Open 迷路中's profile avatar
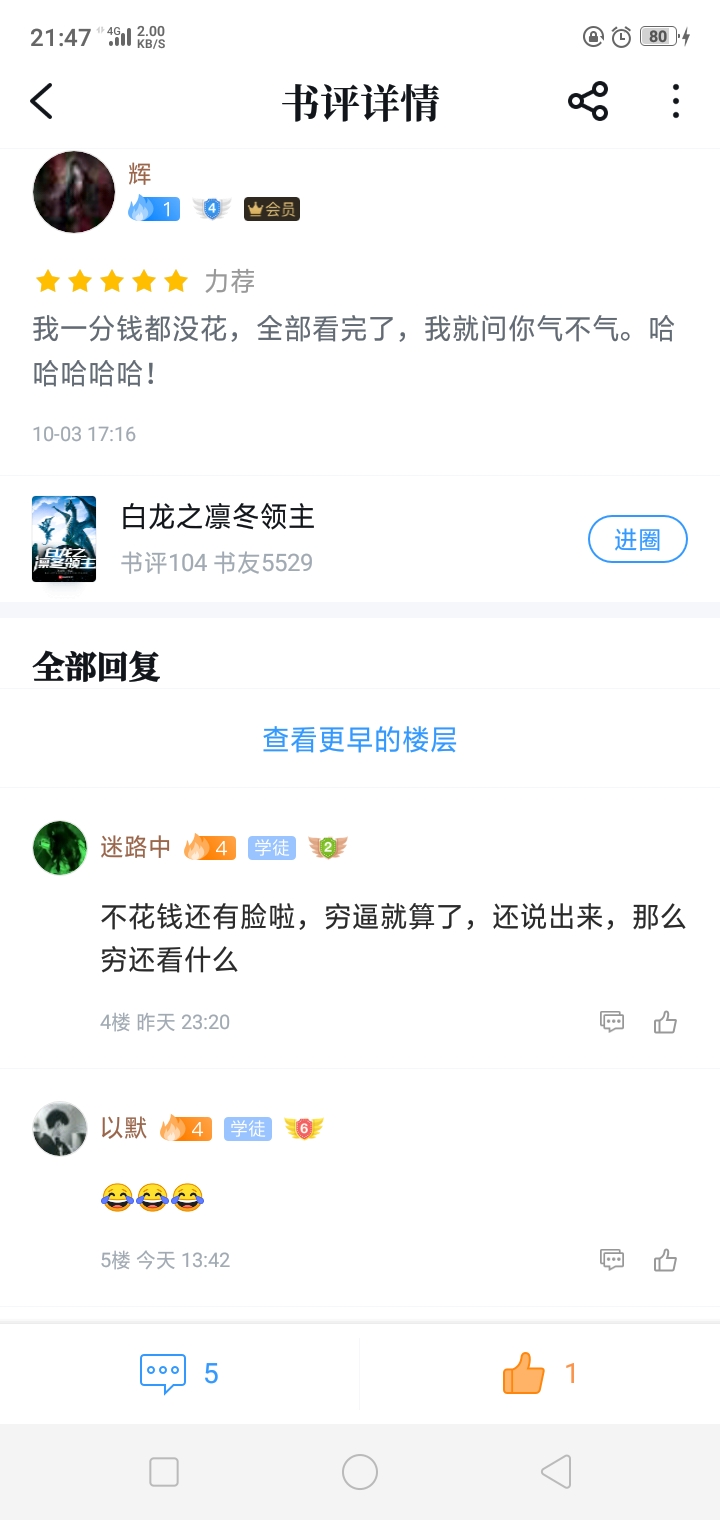The width and height of the screenshot is (720, 1520). pyautogui.click(x=60, y=848)
